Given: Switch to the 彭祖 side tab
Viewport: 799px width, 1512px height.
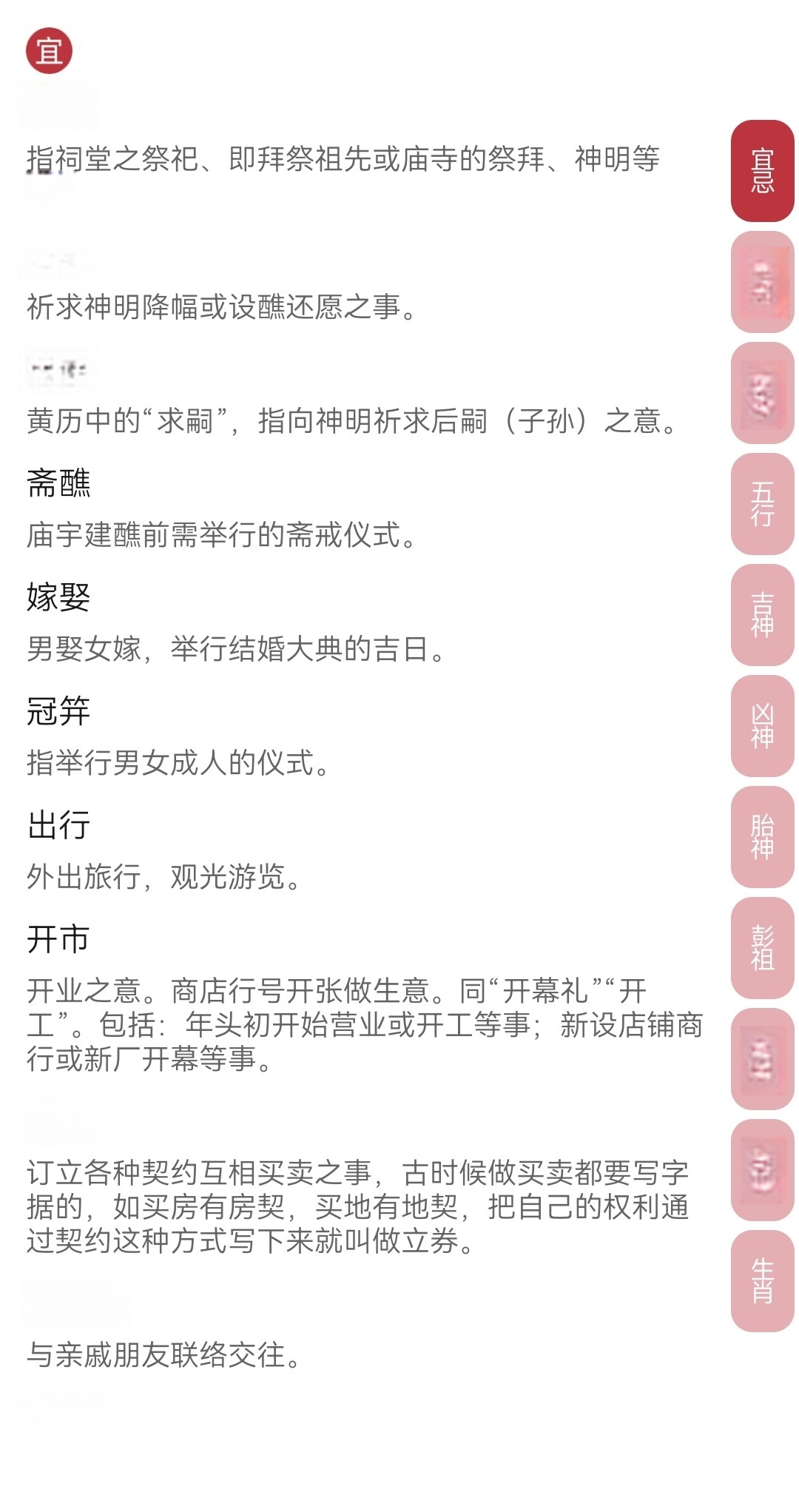Looking at the screenshot, I should click(762, 948).
